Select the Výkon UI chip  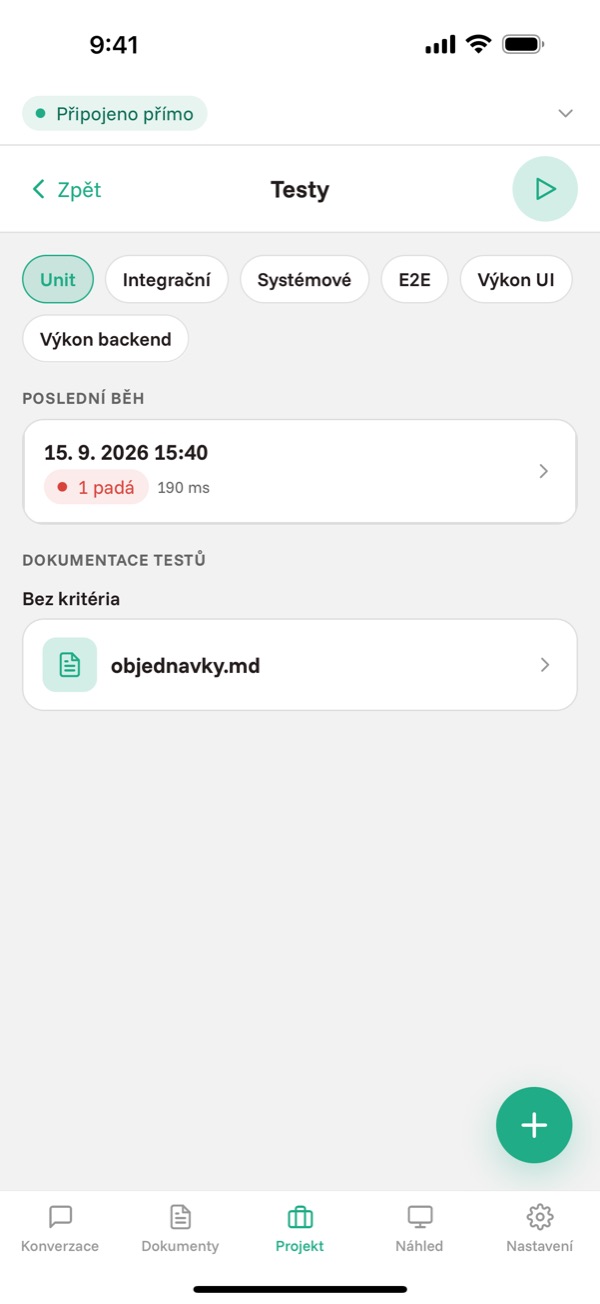click(x=516, y=279)
